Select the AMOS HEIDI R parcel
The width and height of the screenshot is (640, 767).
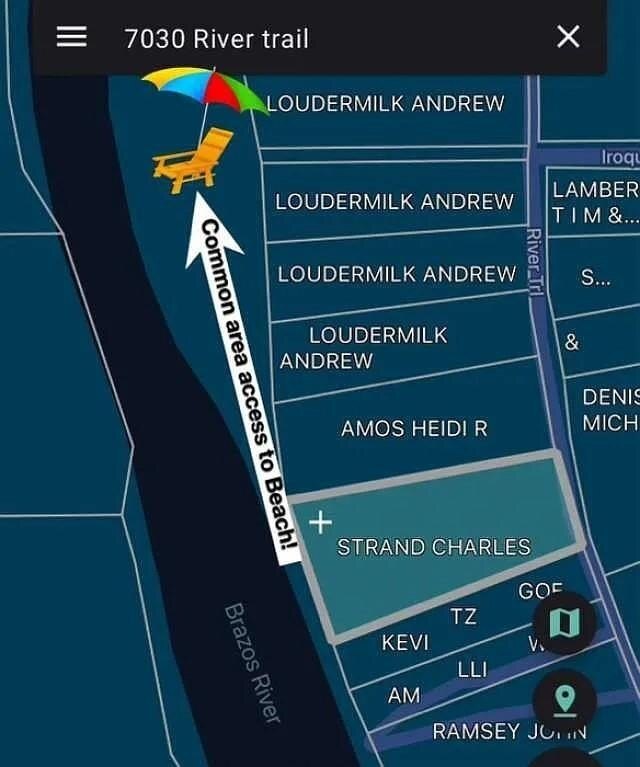pos(414,429)
